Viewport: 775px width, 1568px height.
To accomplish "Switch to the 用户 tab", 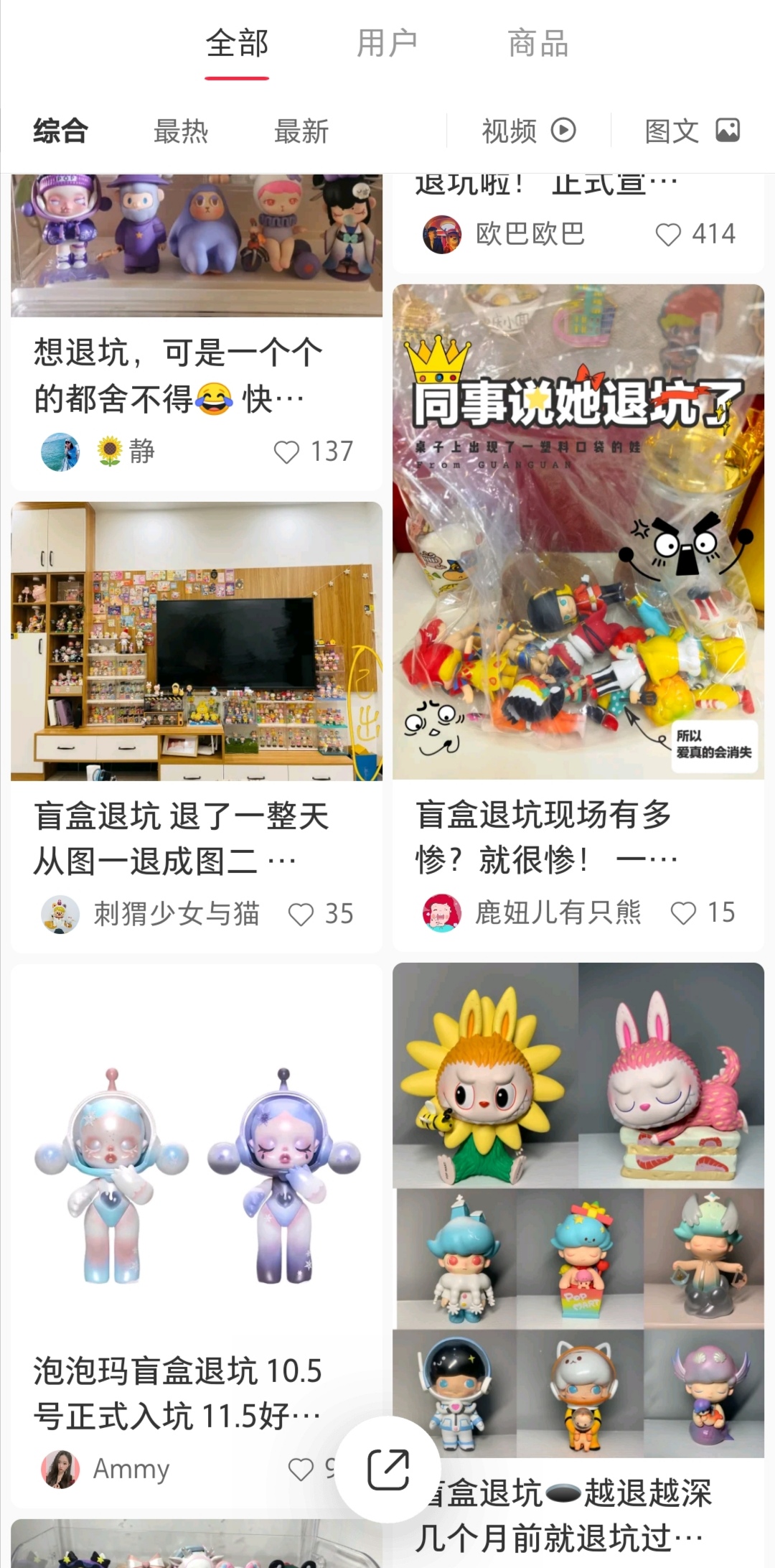I will 386,43.
